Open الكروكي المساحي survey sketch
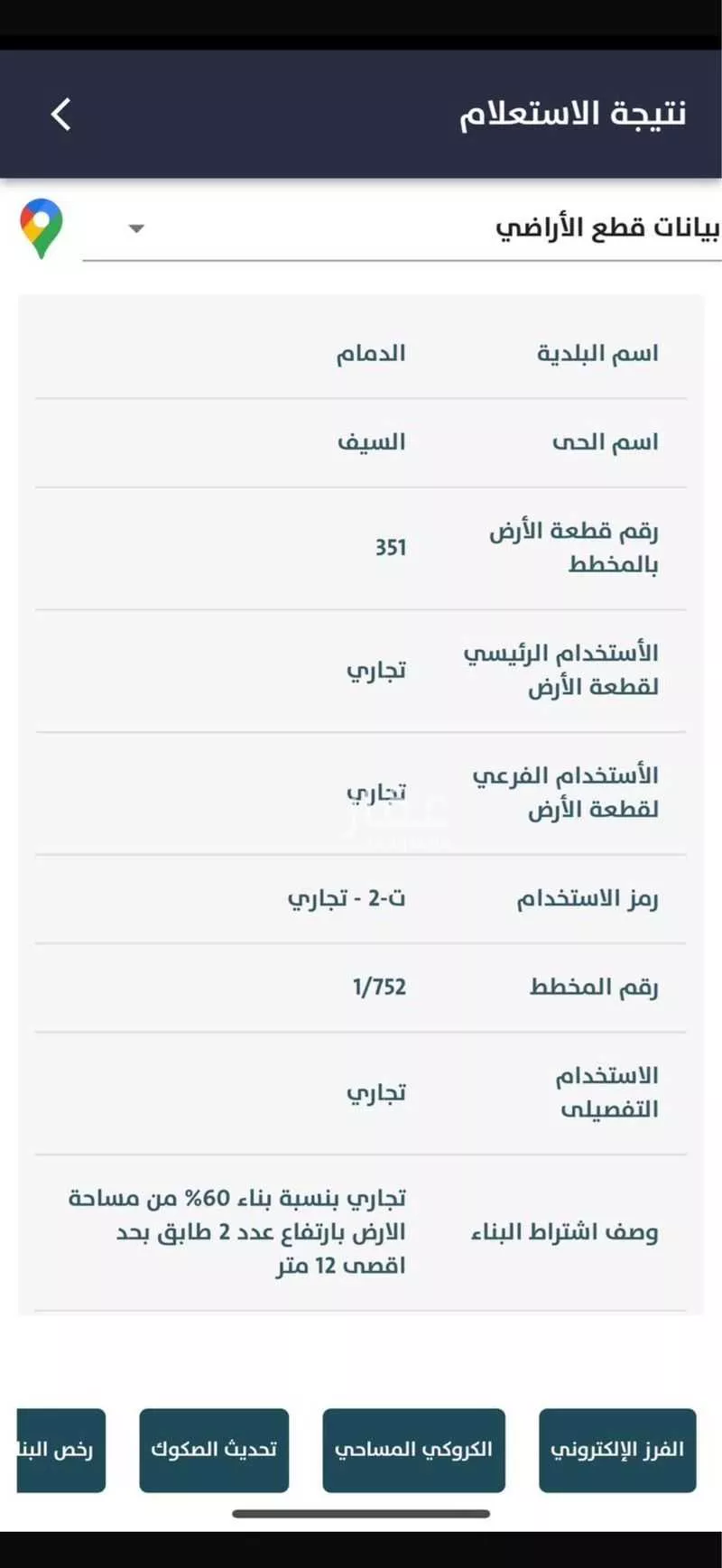This screenshot has height=1568, width=722. [x=413, y=1451]
